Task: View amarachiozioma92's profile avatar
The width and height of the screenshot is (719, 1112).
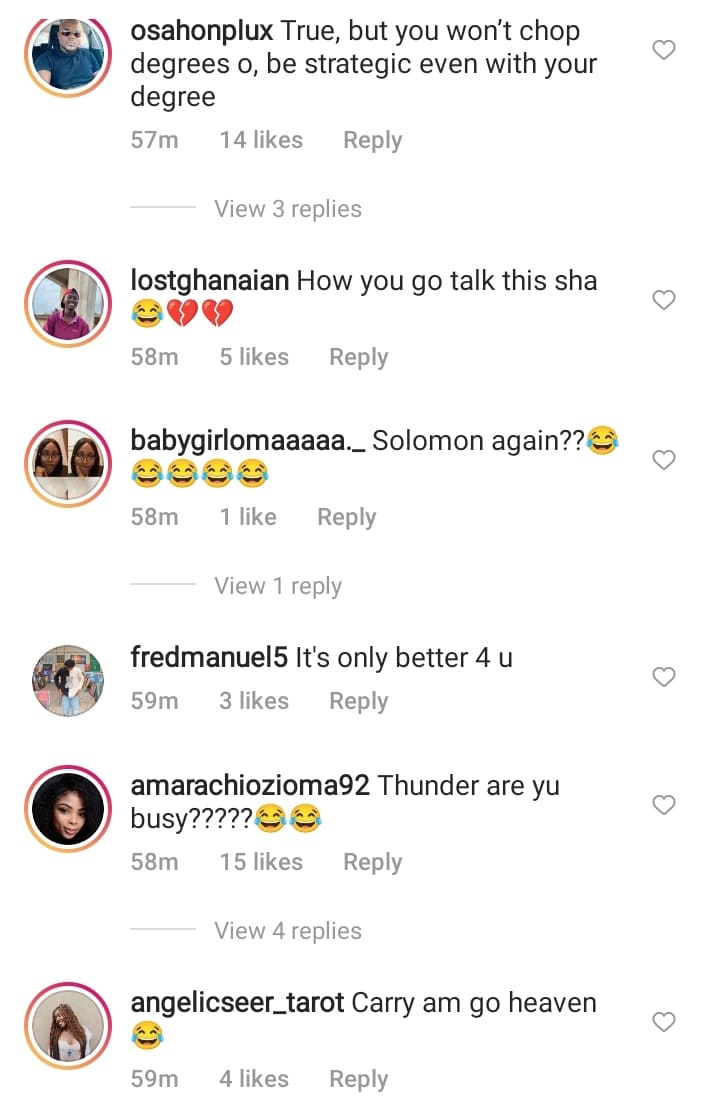Action: [x=68, y=808]
